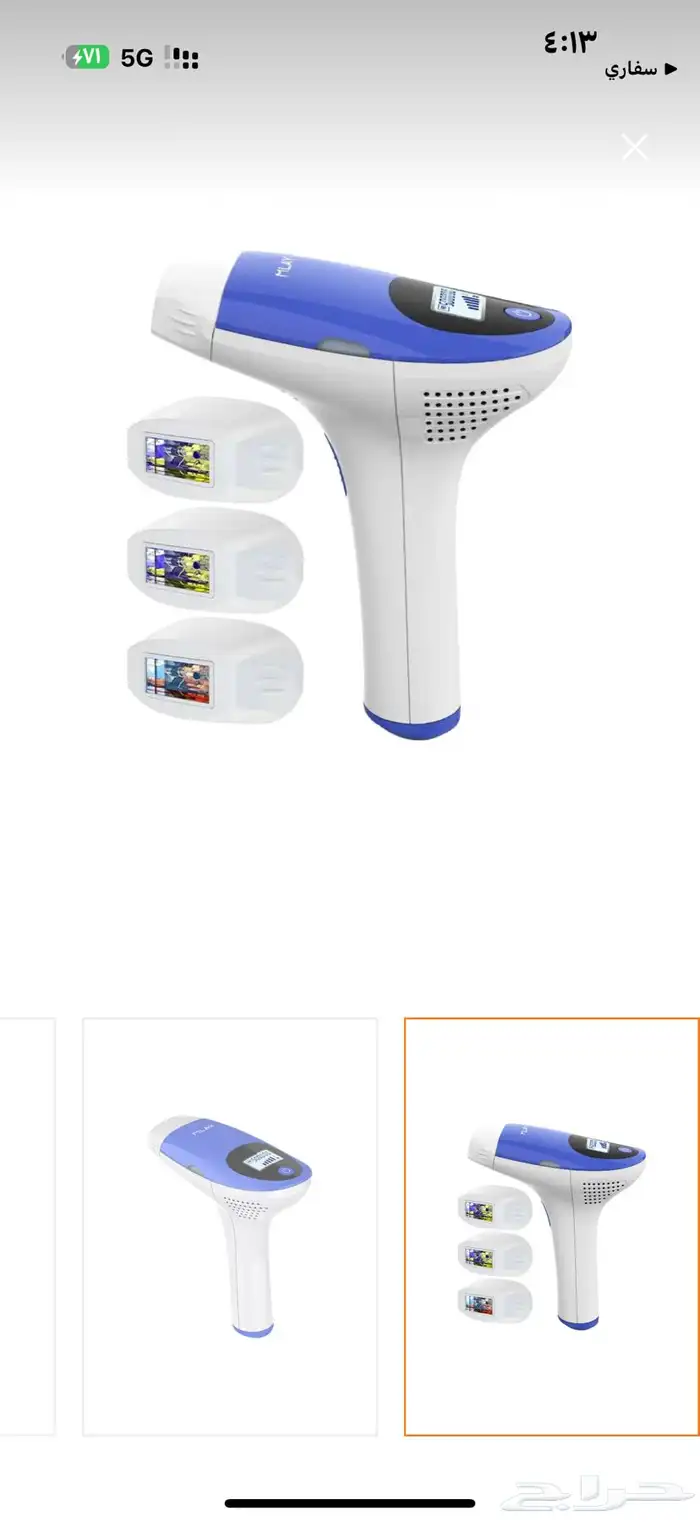Select the thumbnail with three lamp cartridges

click(x=551, y=1226)
